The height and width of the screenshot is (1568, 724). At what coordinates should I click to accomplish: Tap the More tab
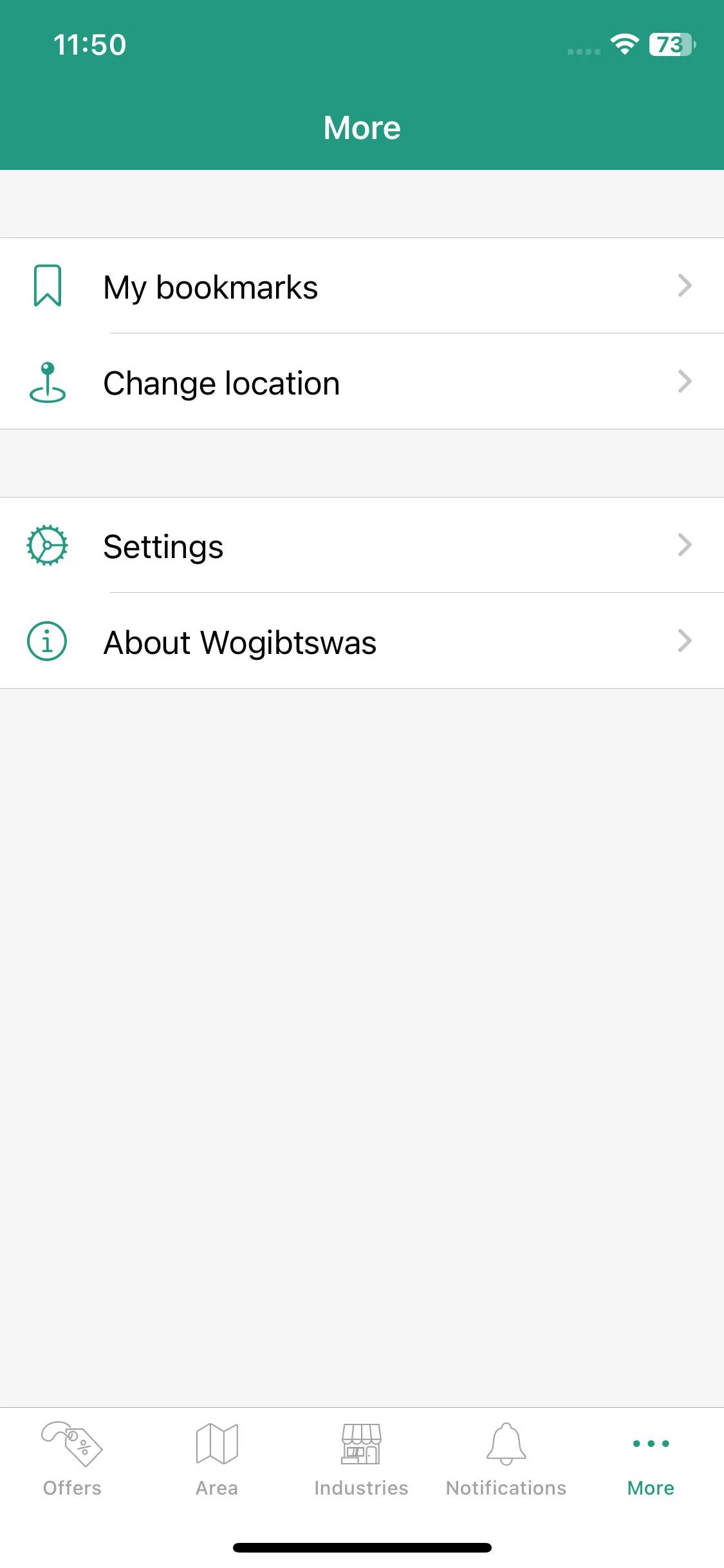pyautogui.click(x=651, y=1460)
